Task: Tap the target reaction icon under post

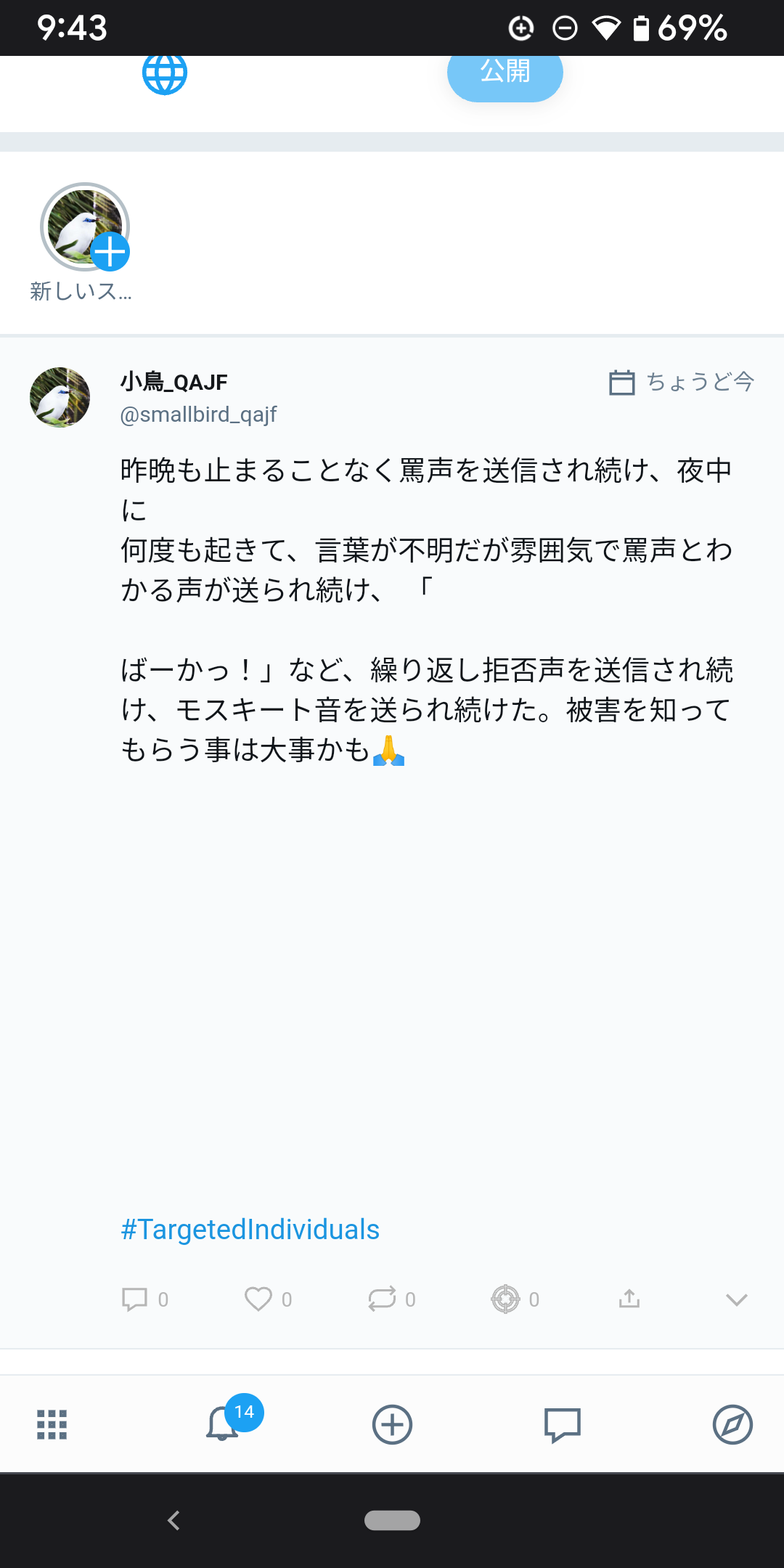Action: click(x=506, y=1299)
